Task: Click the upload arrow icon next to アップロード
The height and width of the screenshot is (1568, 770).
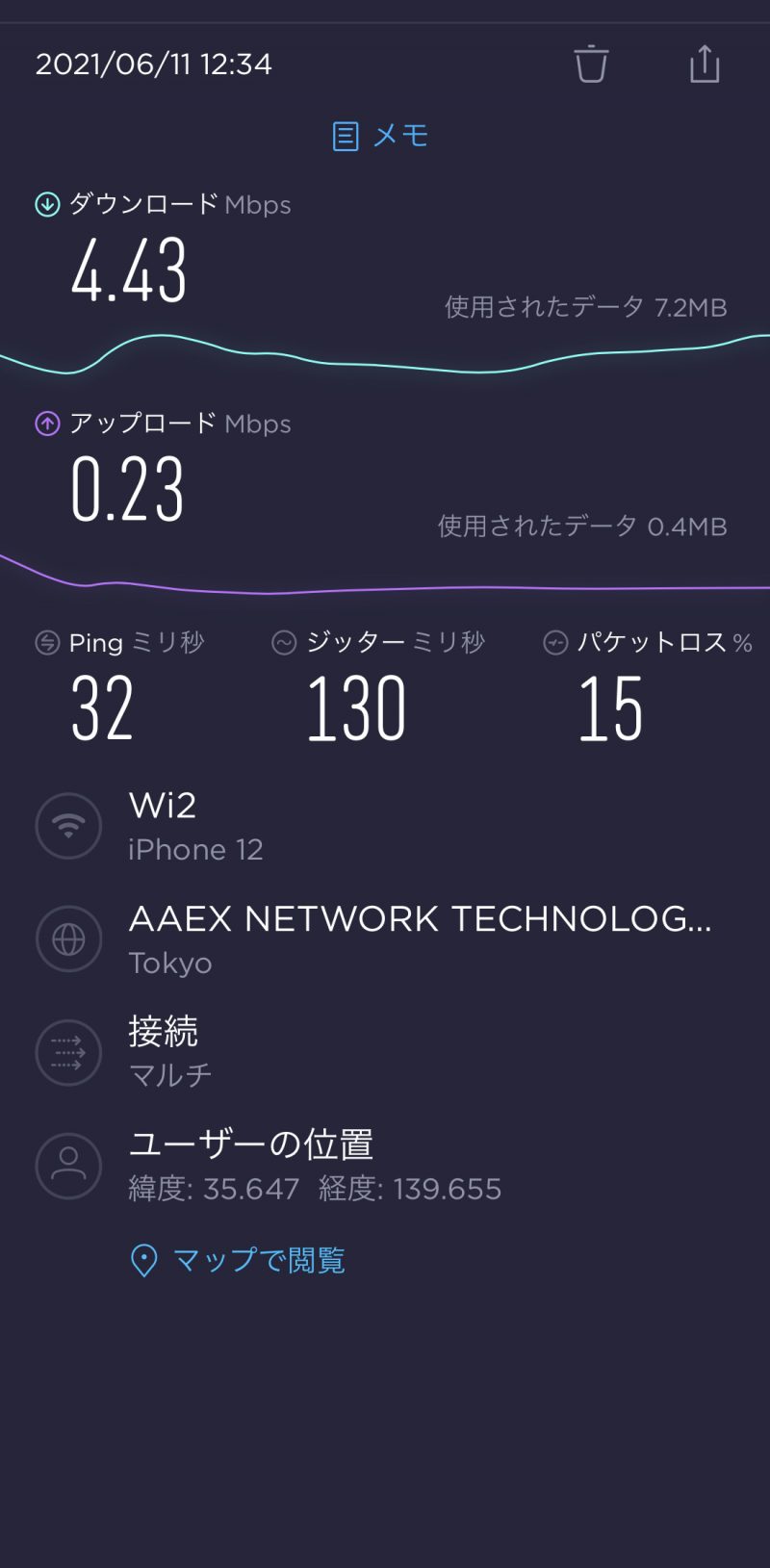Action: [x=44, y=424]
